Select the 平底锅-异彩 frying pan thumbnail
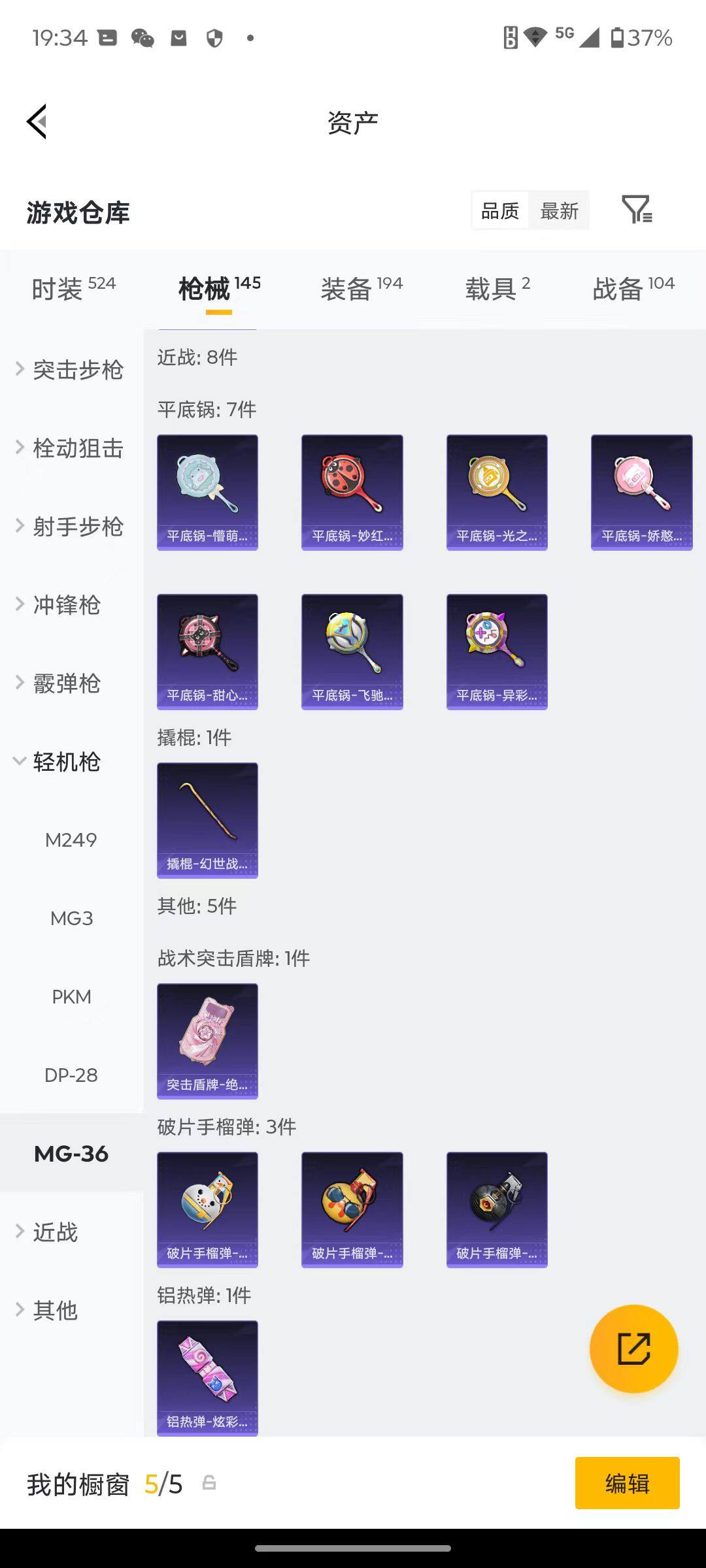 point(496,650)
